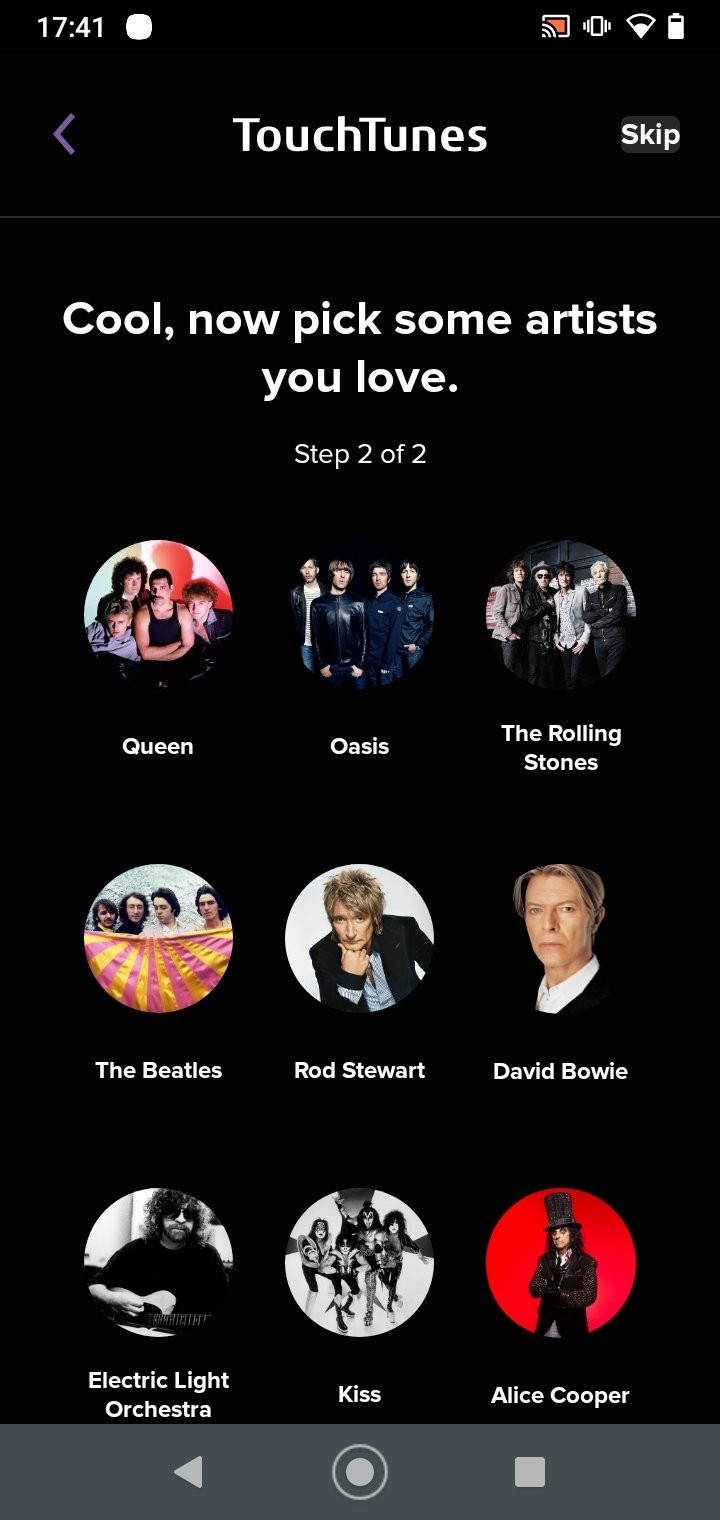Tap the system home button

click(360, 1472)
